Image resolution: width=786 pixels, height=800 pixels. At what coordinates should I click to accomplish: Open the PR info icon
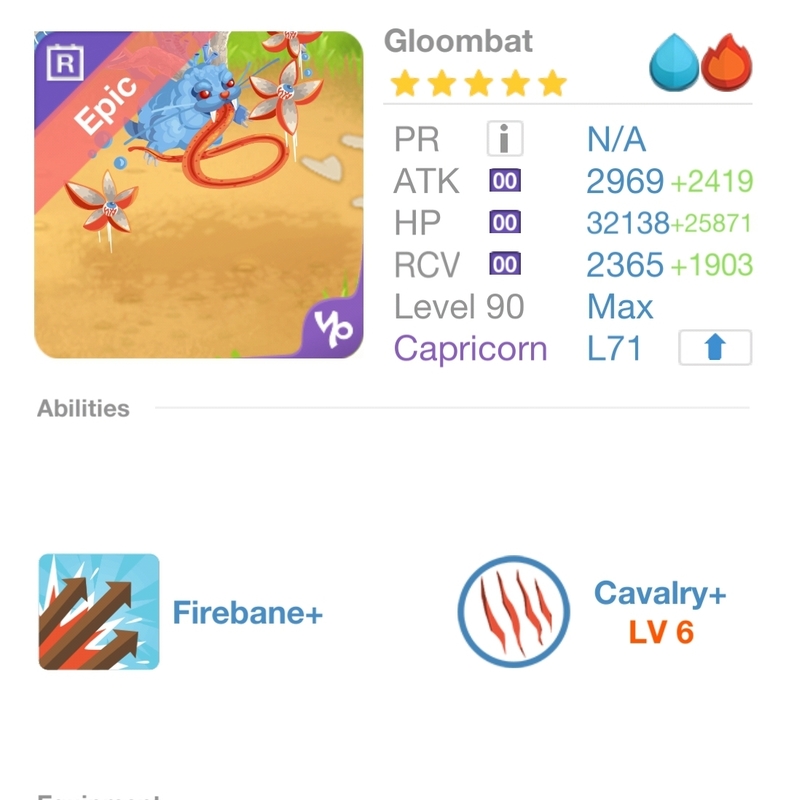(x=505, y=139)
